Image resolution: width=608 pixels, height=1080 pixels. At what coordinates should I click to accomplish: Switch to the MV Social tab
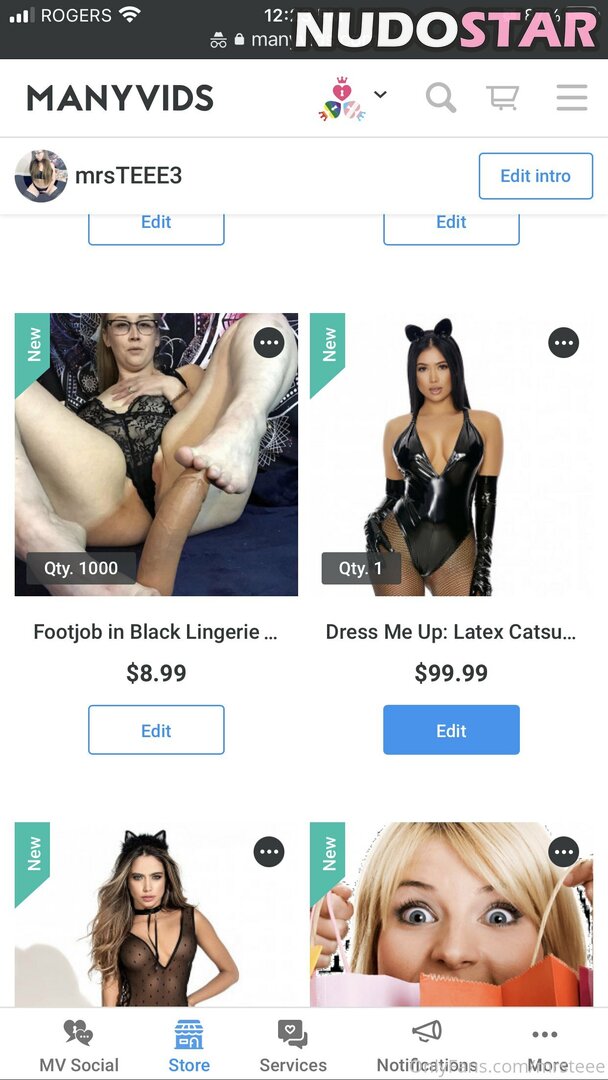tap(78, 1046)
